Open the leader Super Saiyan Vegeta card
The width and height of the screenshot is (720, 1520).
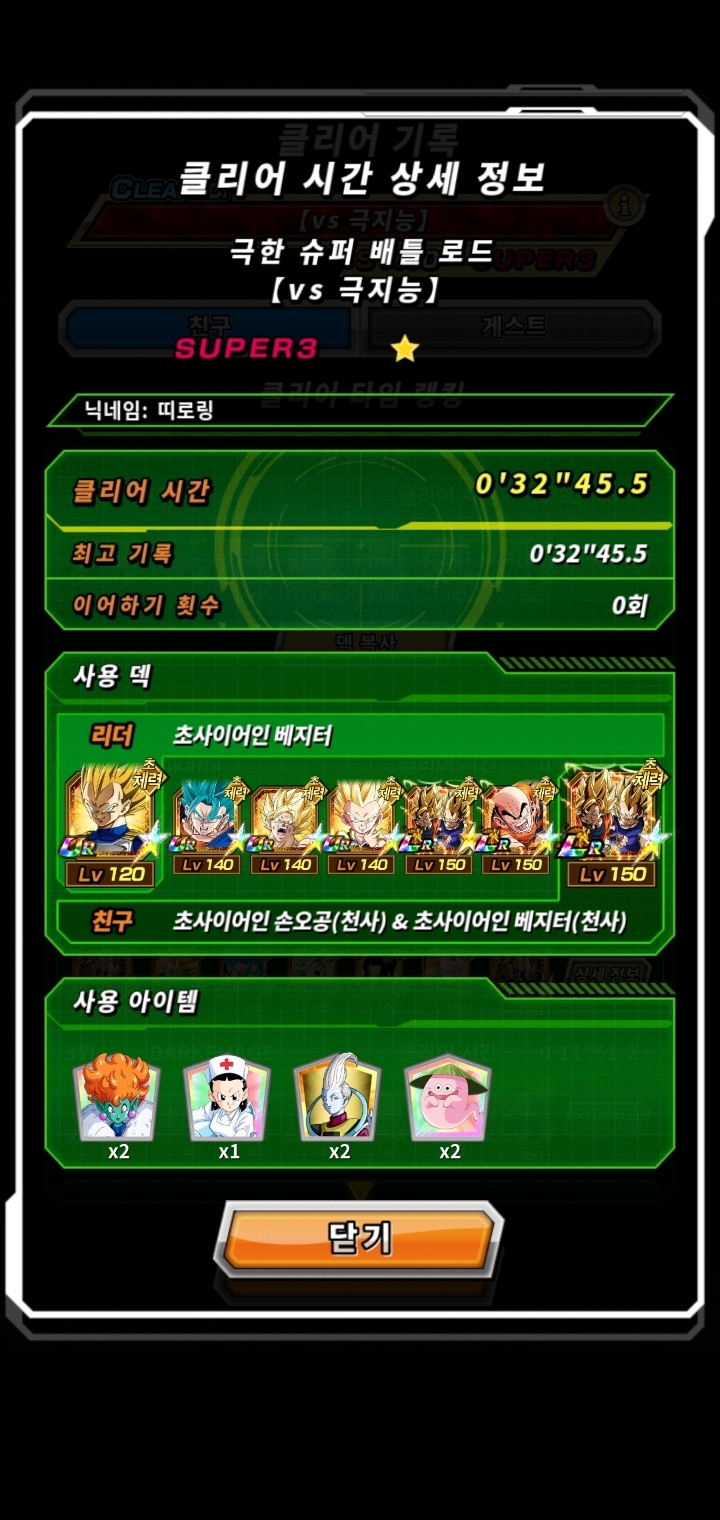tap(112, 824)
